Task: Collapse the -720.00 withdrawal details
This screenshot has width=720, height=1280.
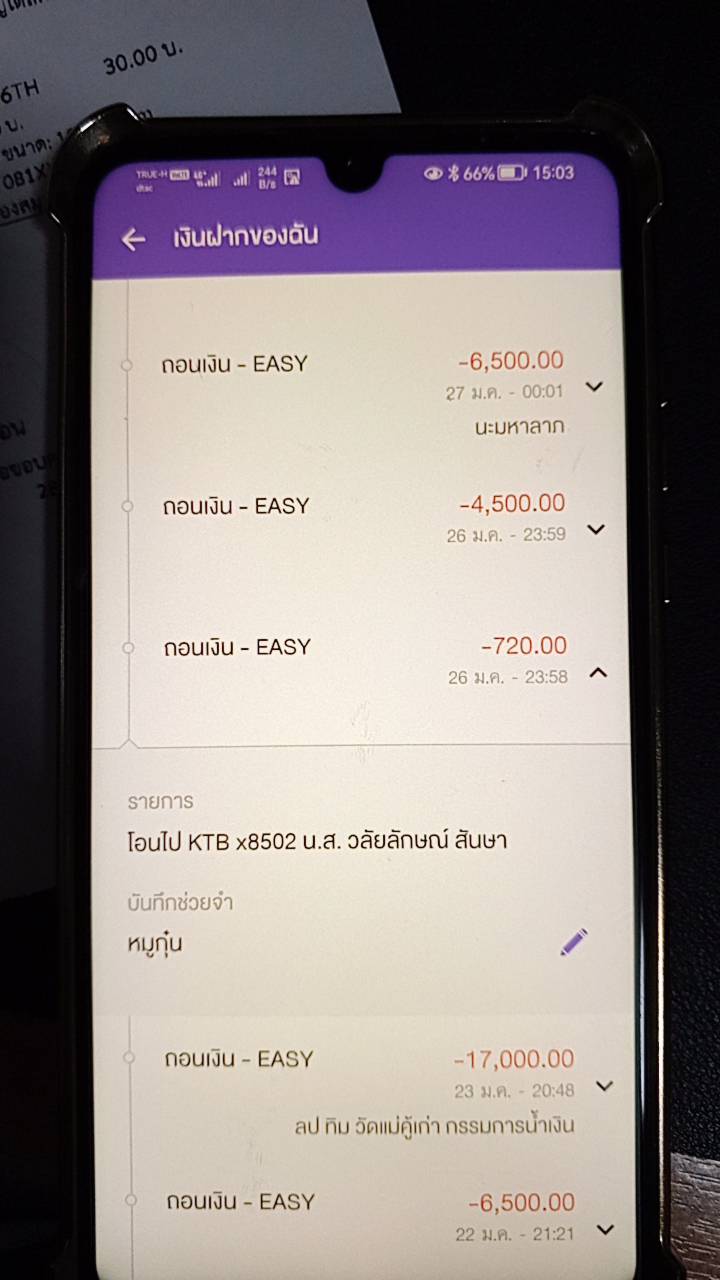Action: tap(598, 673)
